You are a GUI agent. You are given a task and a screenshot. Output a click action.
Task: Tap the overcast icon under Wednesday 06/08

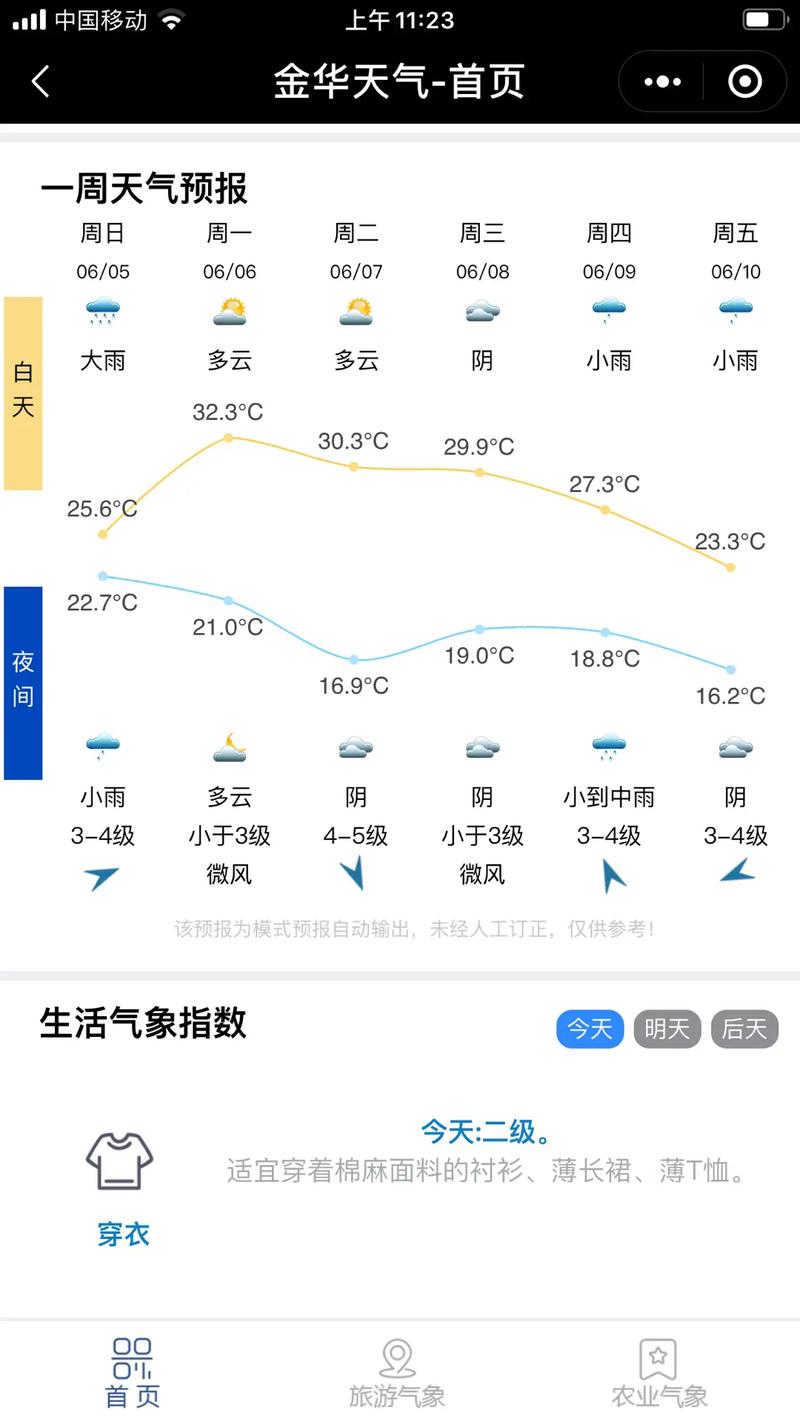pos(481,311)
